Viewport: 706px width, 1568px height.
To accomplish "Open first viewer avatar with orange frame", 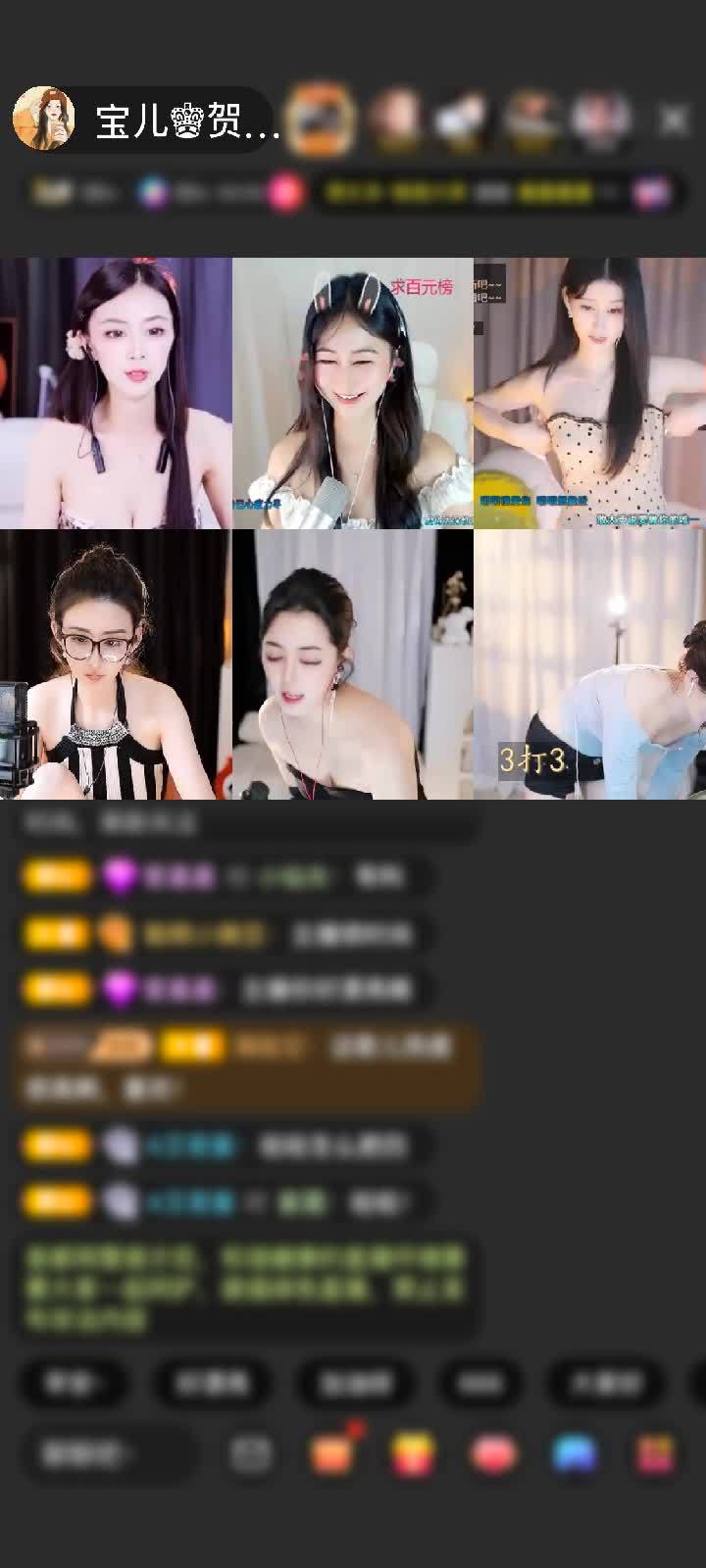I will (322, 120).
